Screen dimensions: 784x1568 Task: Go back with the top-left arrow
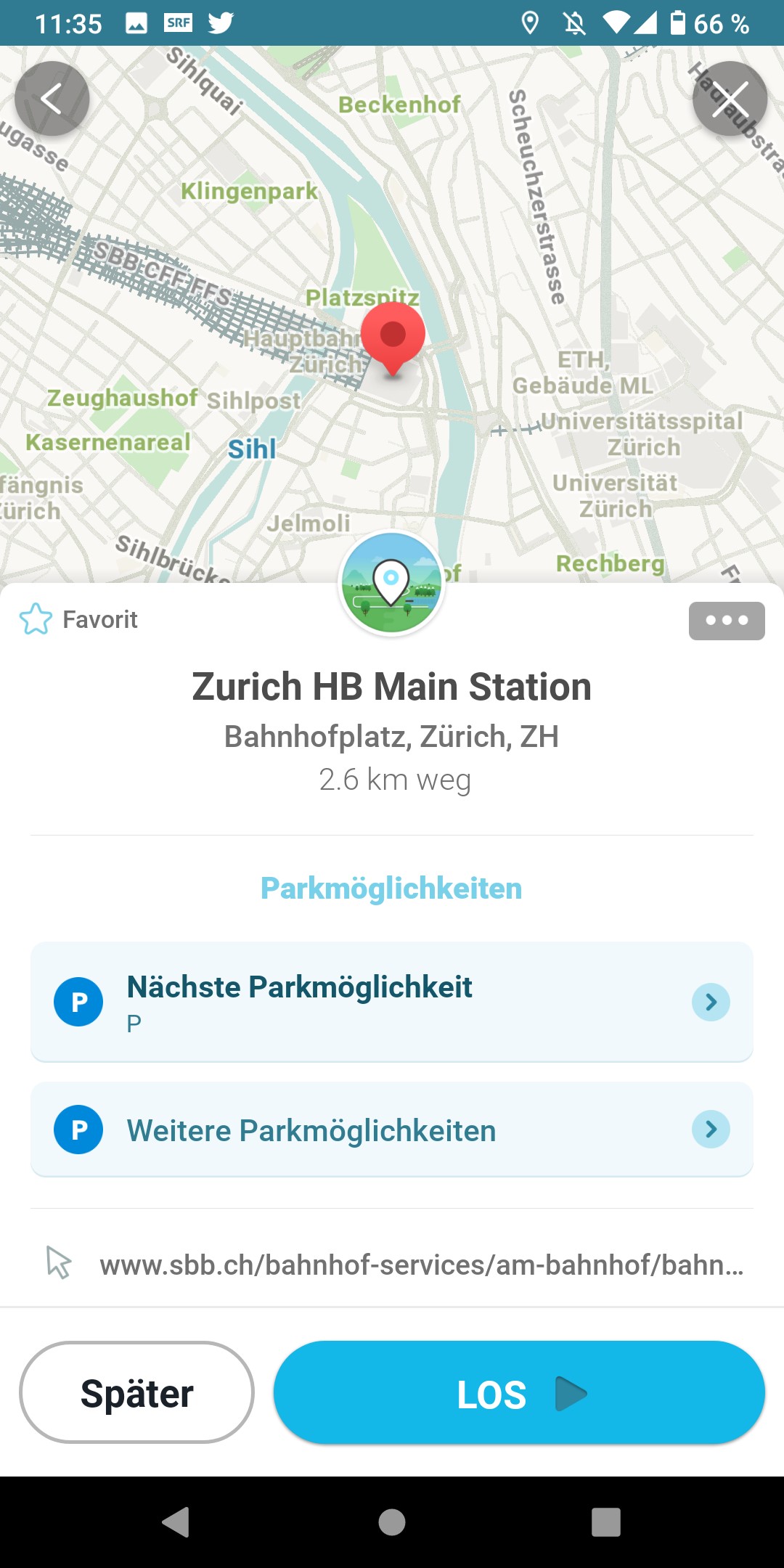pos(52,99)
